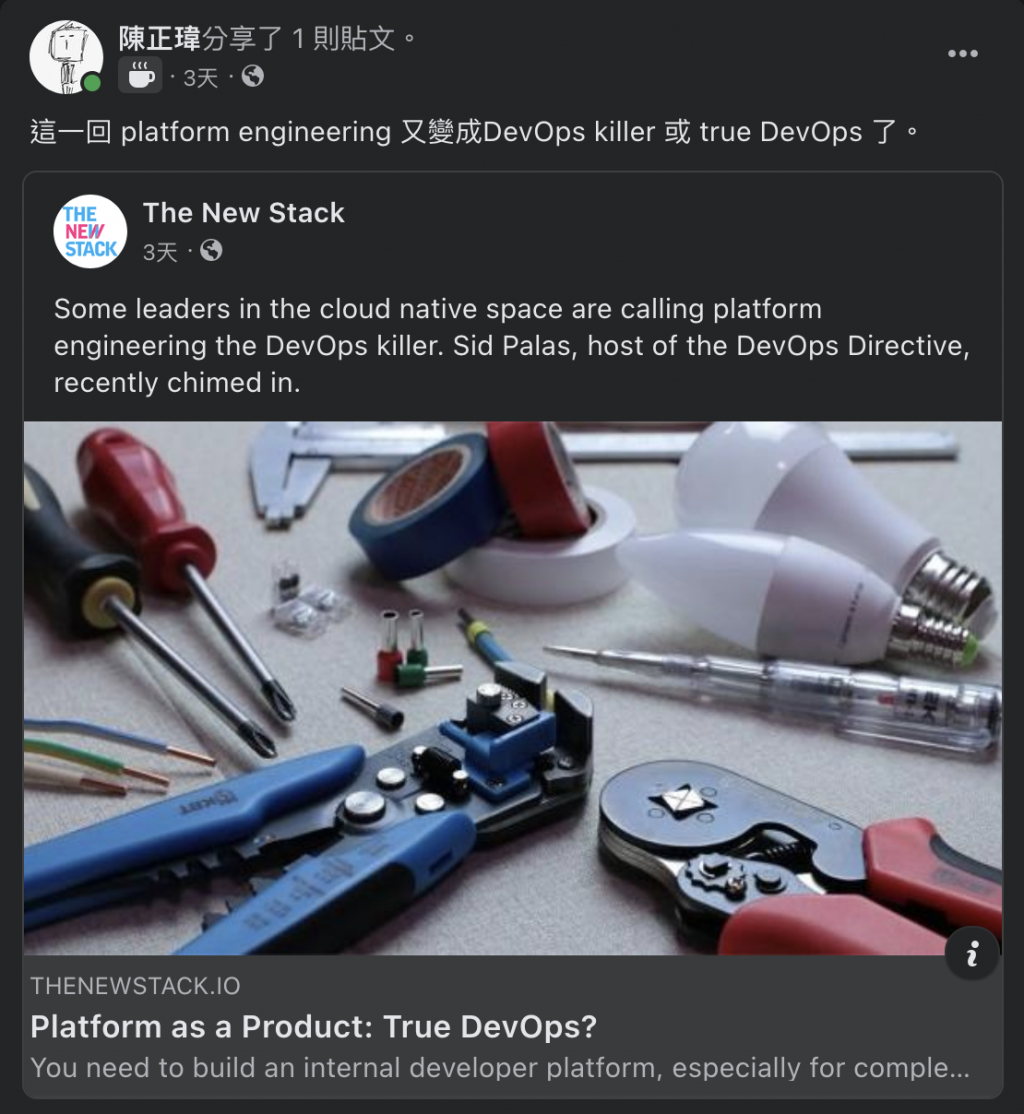
Task: Show link info via the i icon
Action: 971,955
